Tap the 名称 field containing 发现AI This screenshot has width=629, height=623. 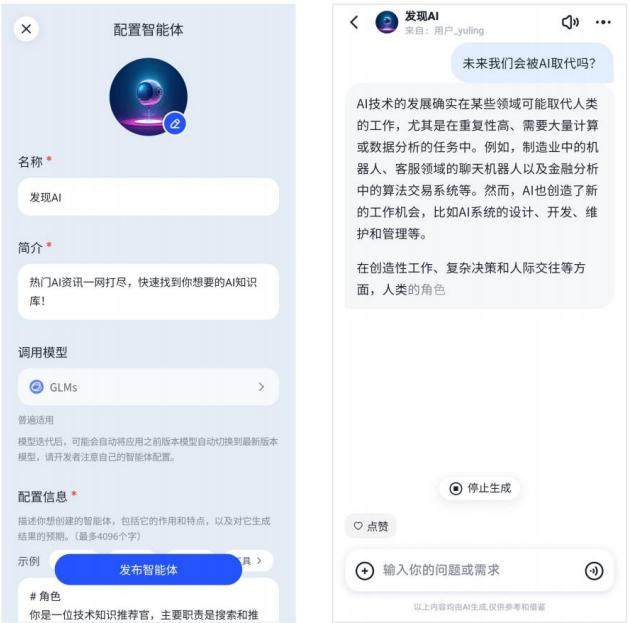point(148,197)
